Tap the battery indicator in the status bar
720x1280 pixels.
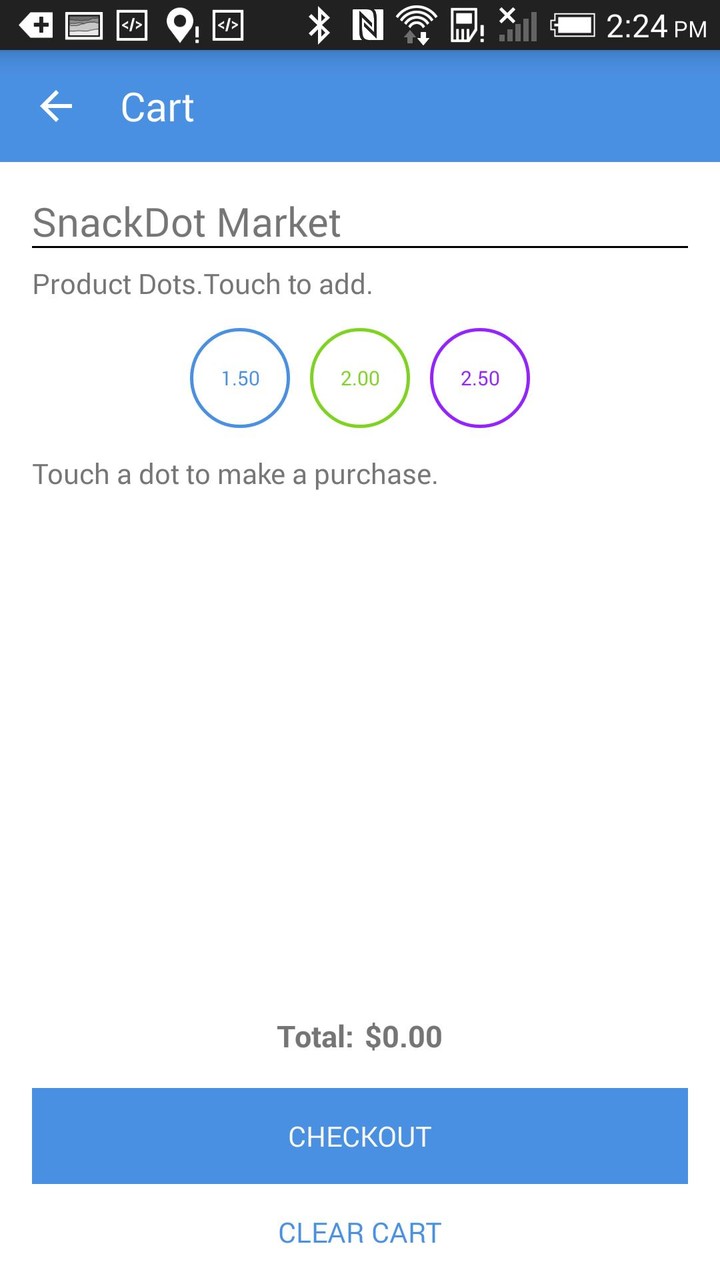(575, 25)
